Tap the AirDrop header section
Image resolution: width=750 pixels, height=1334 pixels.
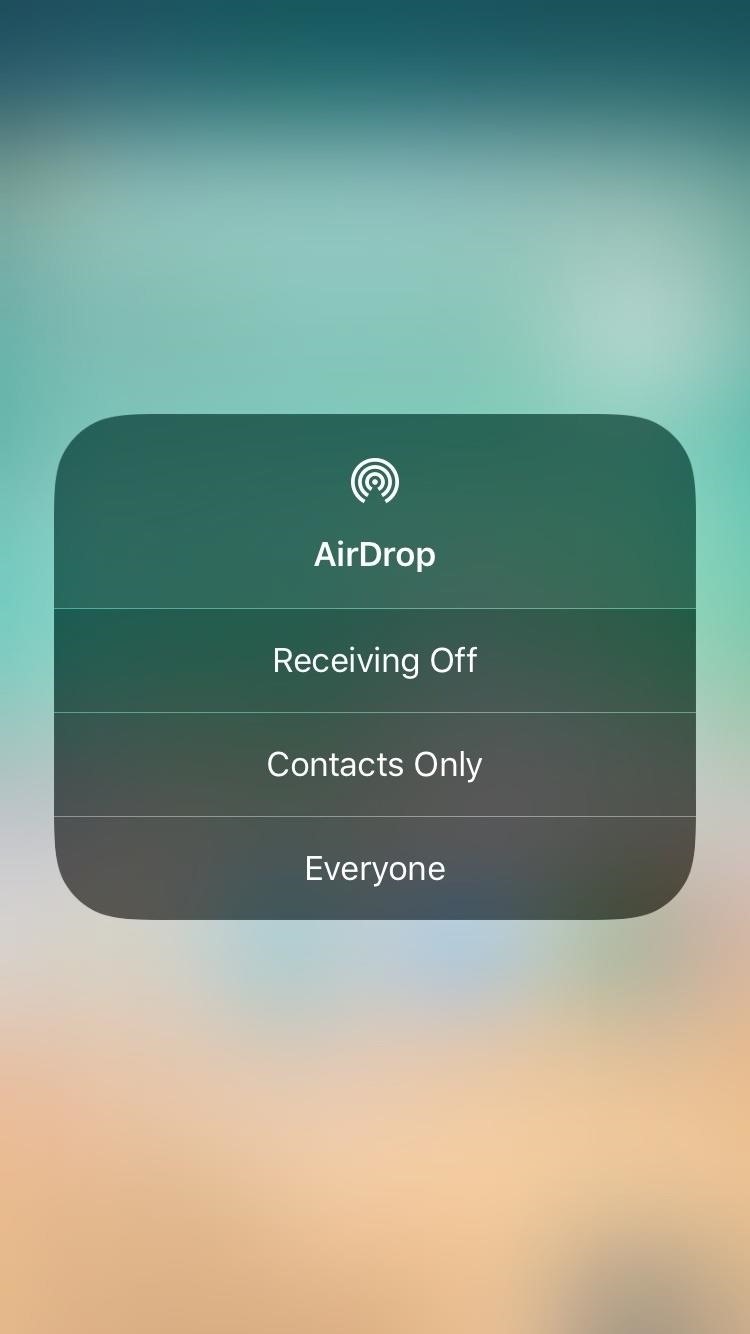(374, 510)
